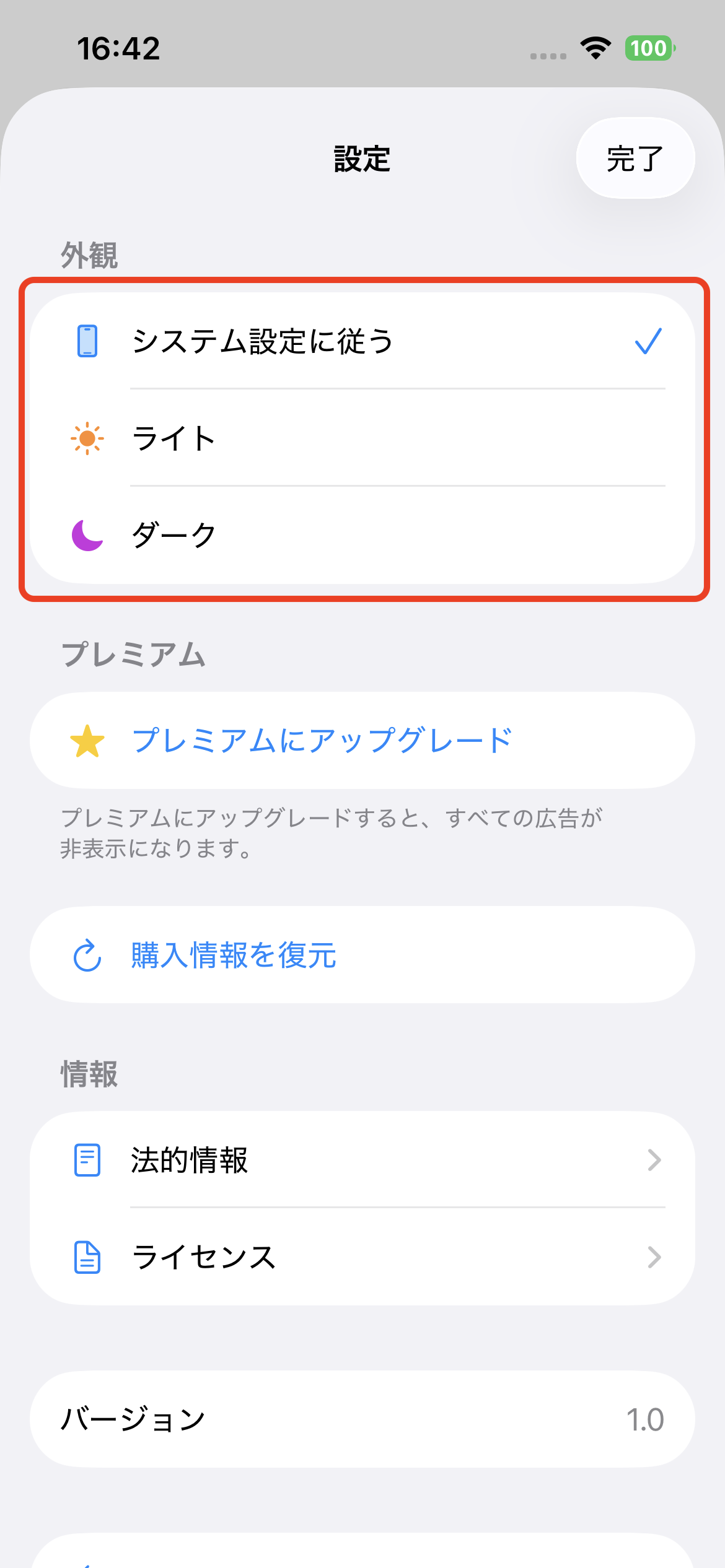
Task: Click the checkmark next to システム設定に従う
Action: tap(648, 341)
